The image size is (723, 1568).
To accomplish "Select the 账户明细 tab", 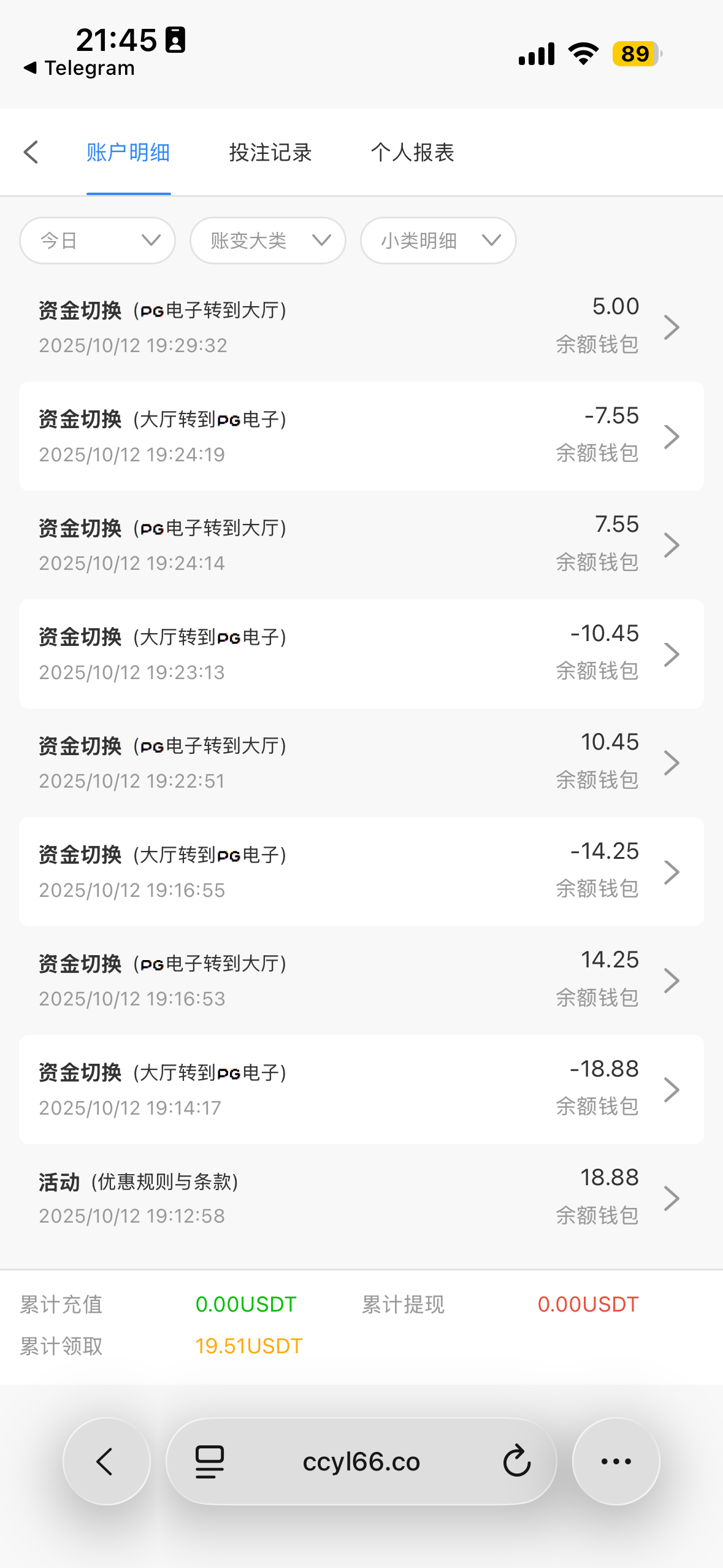I will point(128,152).
